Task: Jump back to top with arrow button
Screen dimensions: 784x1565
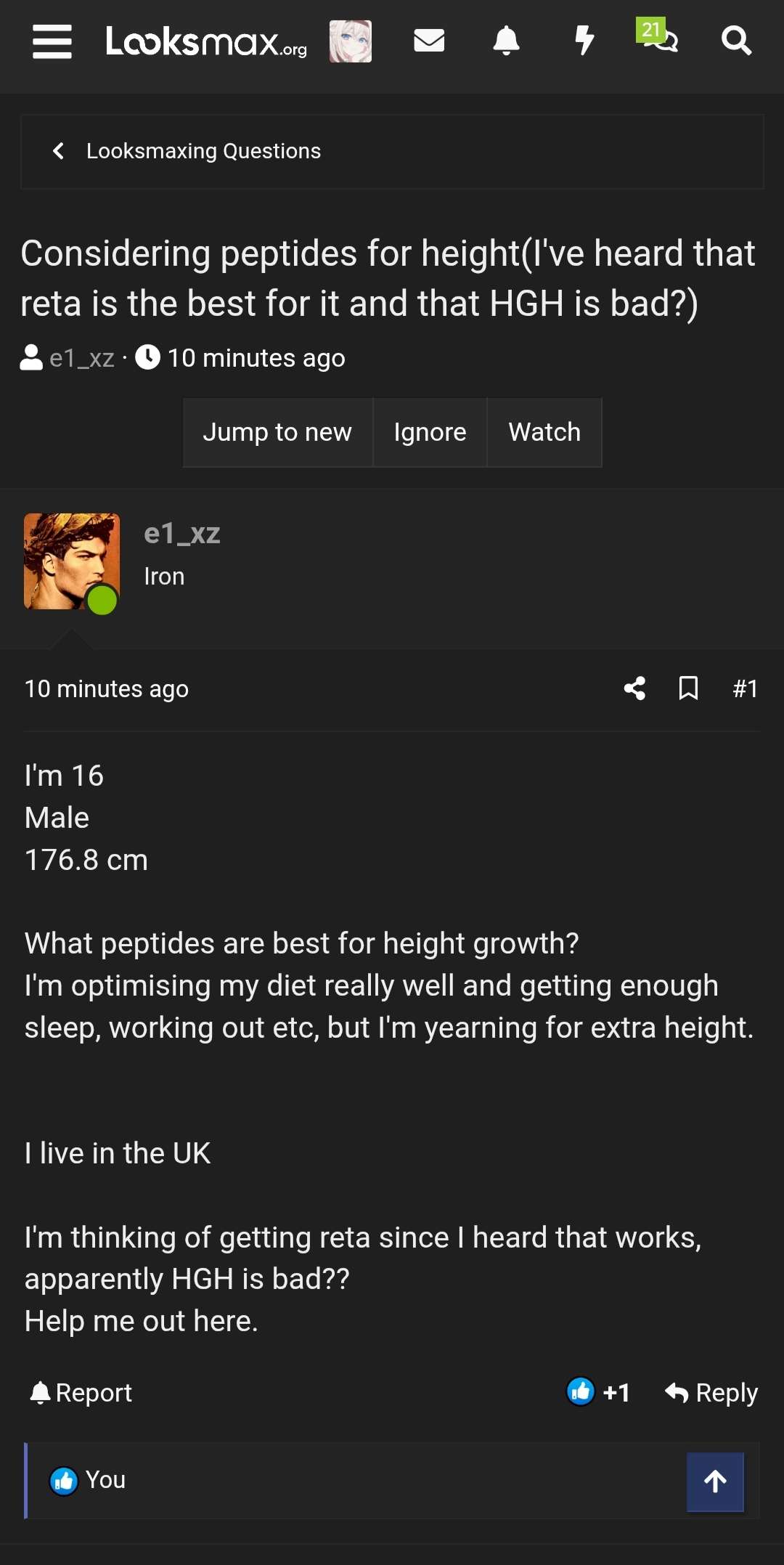Action: (x=715, y=1481)
